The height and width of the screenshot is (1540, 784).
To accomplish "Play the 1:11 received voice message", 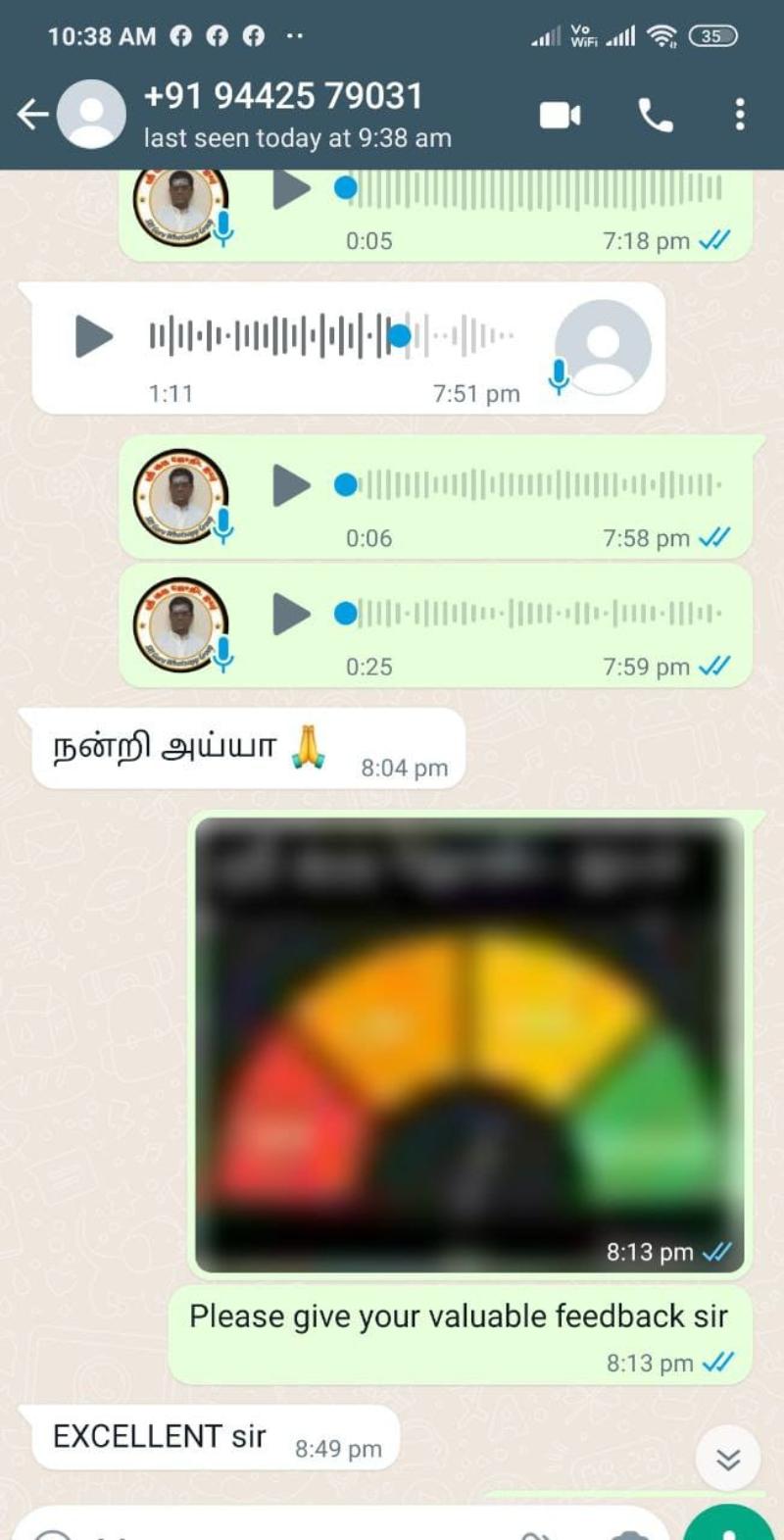I will (x=94, y=337).
